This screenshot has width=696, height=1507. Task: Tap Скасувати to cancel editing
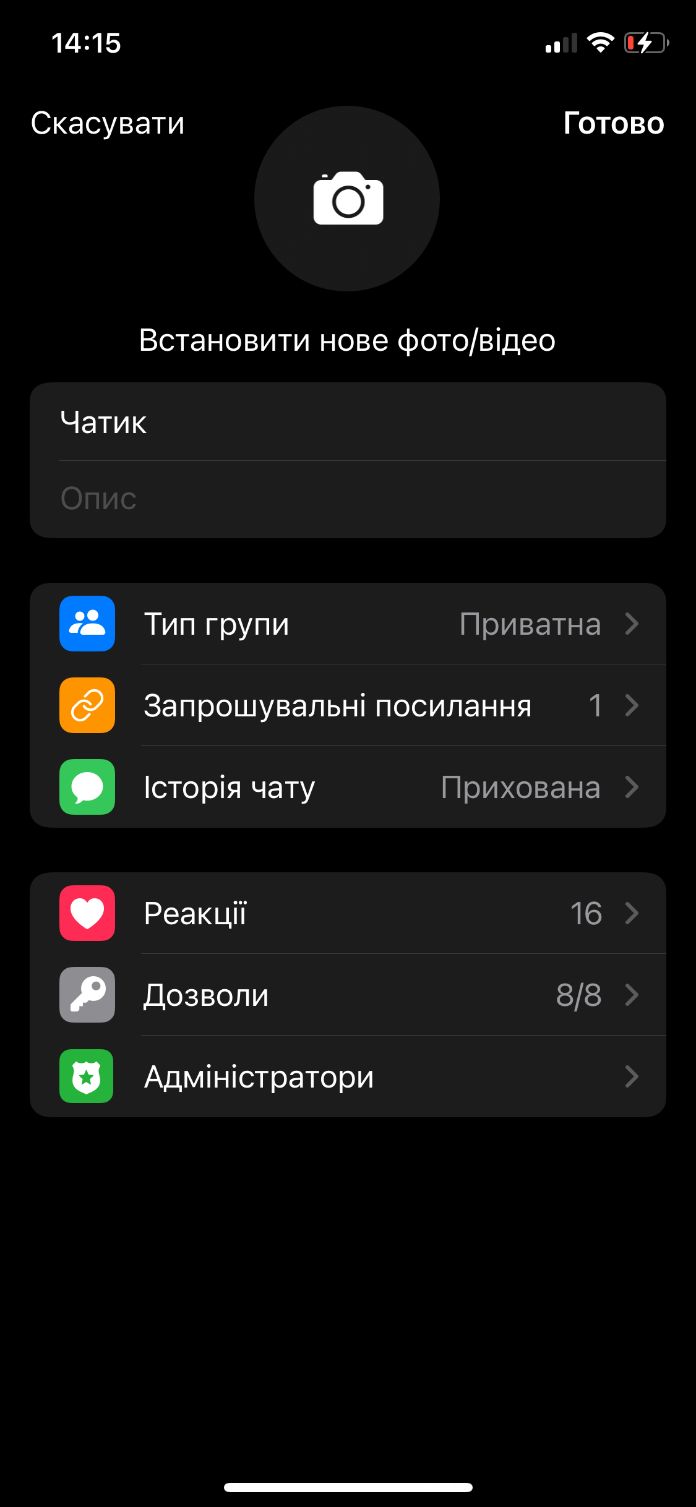[x=107, y=123]
